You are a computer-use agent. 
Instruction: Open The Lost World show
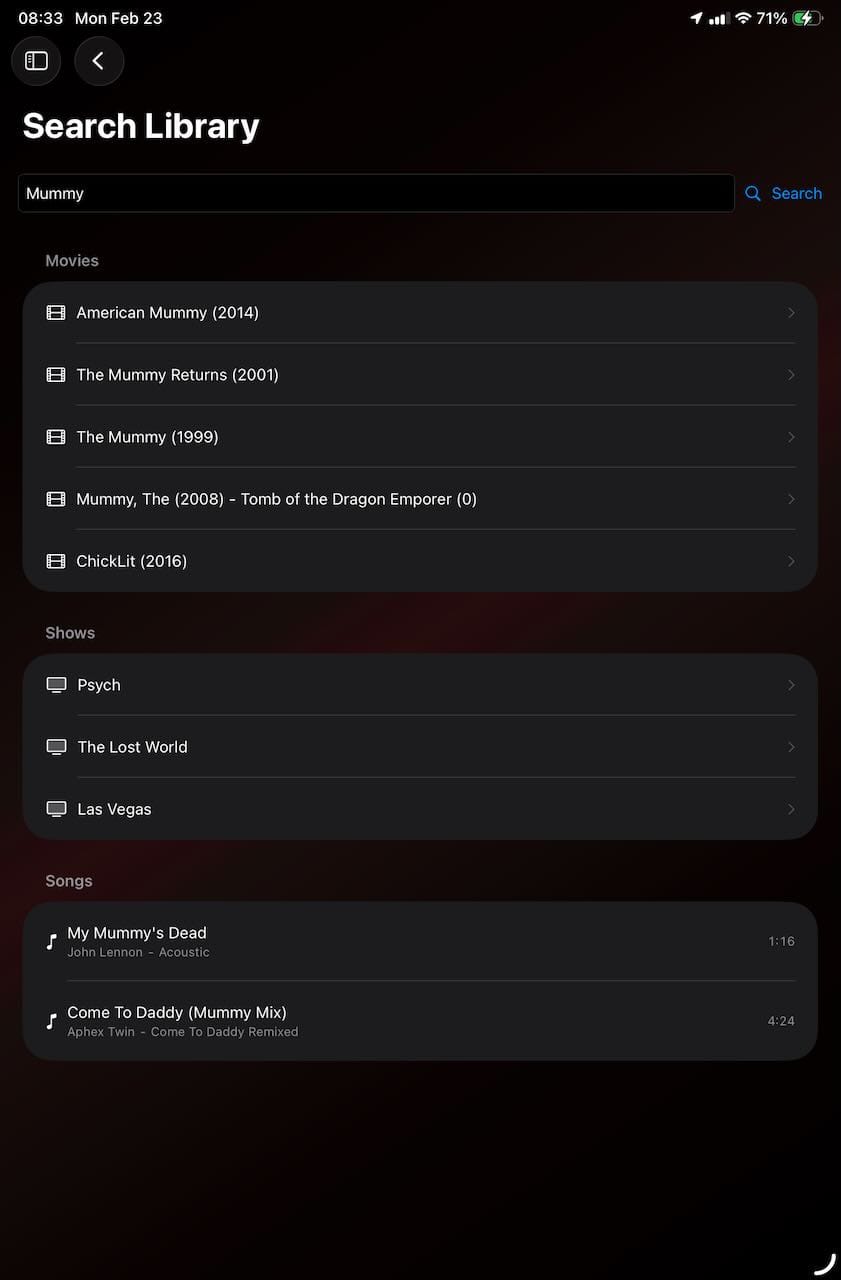click(420, 747)
